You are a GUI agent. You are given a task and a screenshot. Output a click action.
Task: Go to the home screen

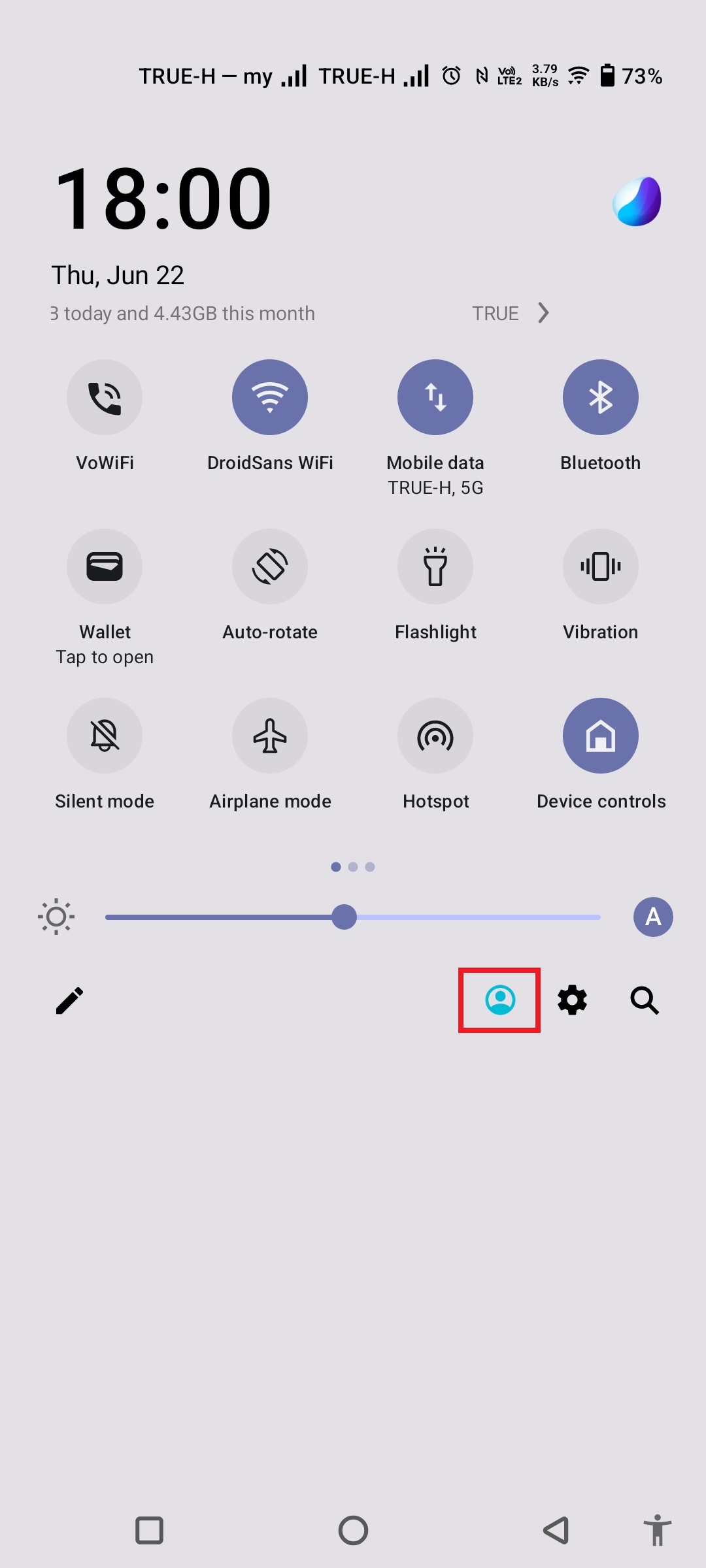(353, 1530)
